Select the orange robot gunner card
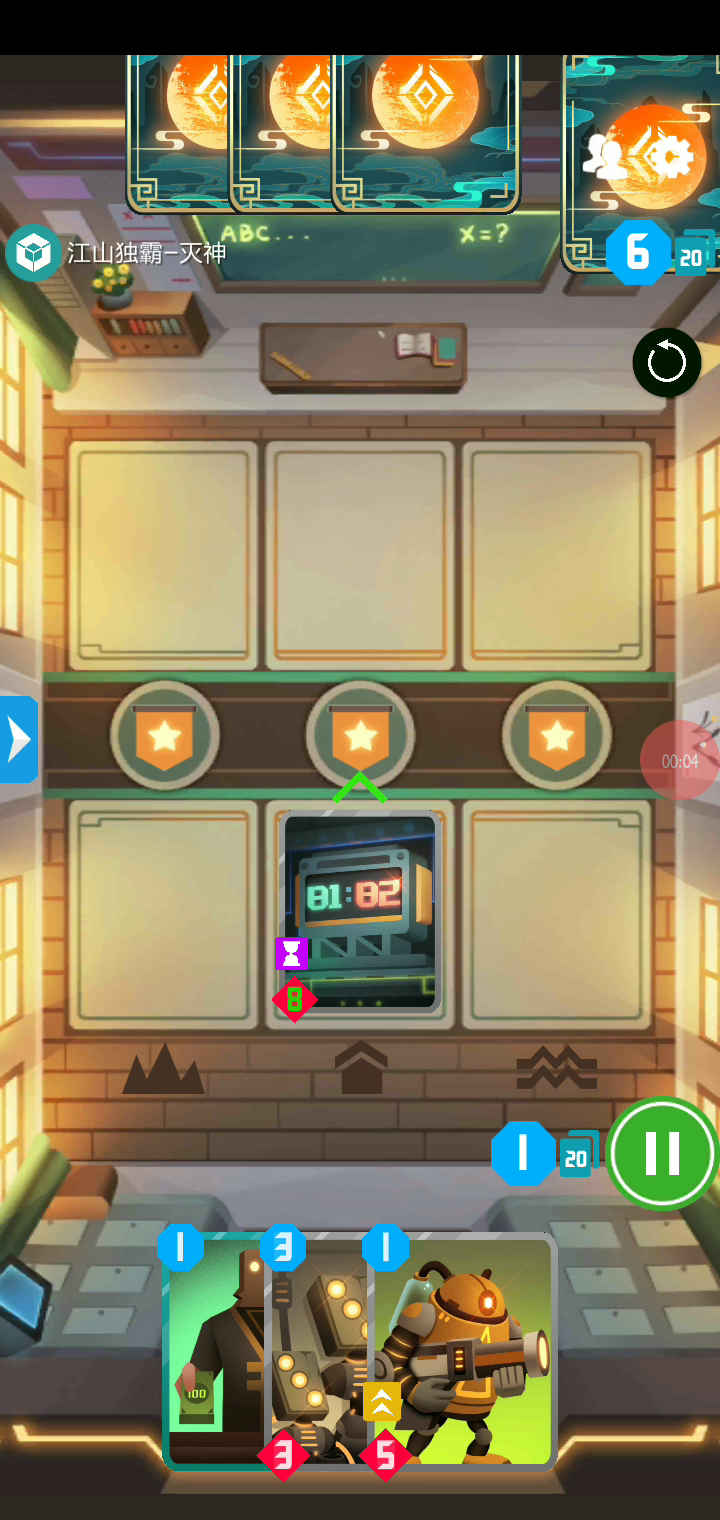720x1520 pixels. (x=463, y=1352)
